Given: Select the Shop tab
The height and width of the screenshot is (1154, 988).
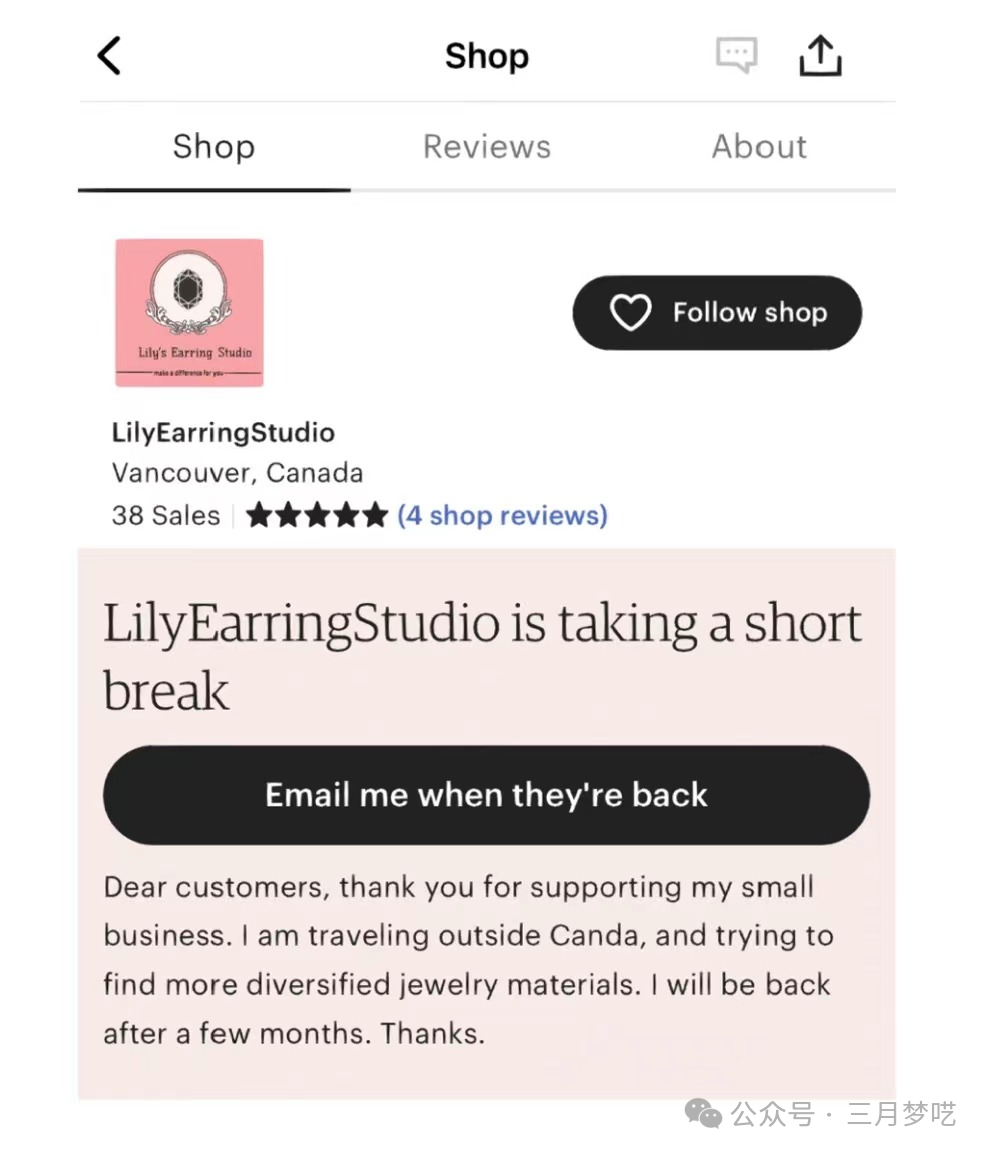Looking at the screenshot, I should pyautogui.click(x=213, y=147).
